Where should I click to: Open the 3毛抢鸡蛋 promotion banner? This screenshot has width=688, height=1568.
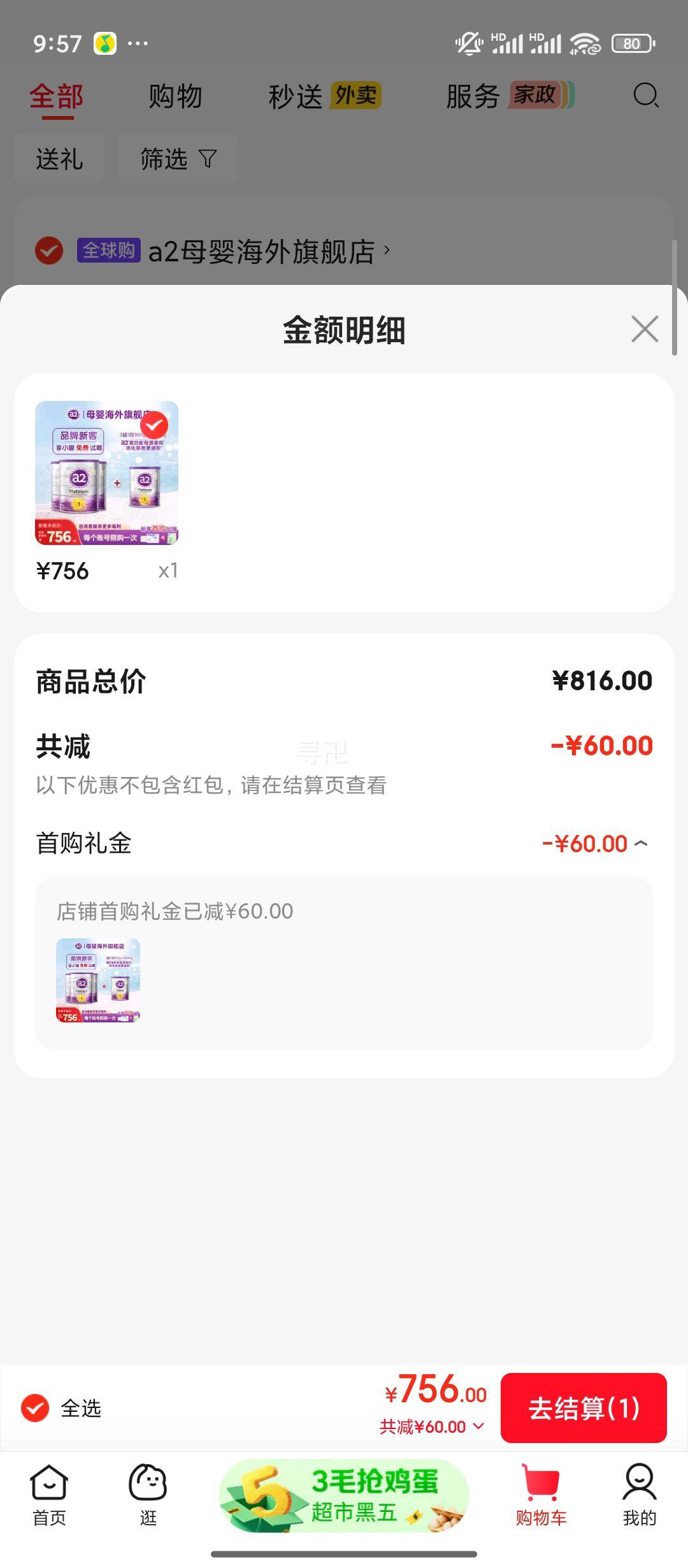pyautogui.click(x=344, y=1498)
